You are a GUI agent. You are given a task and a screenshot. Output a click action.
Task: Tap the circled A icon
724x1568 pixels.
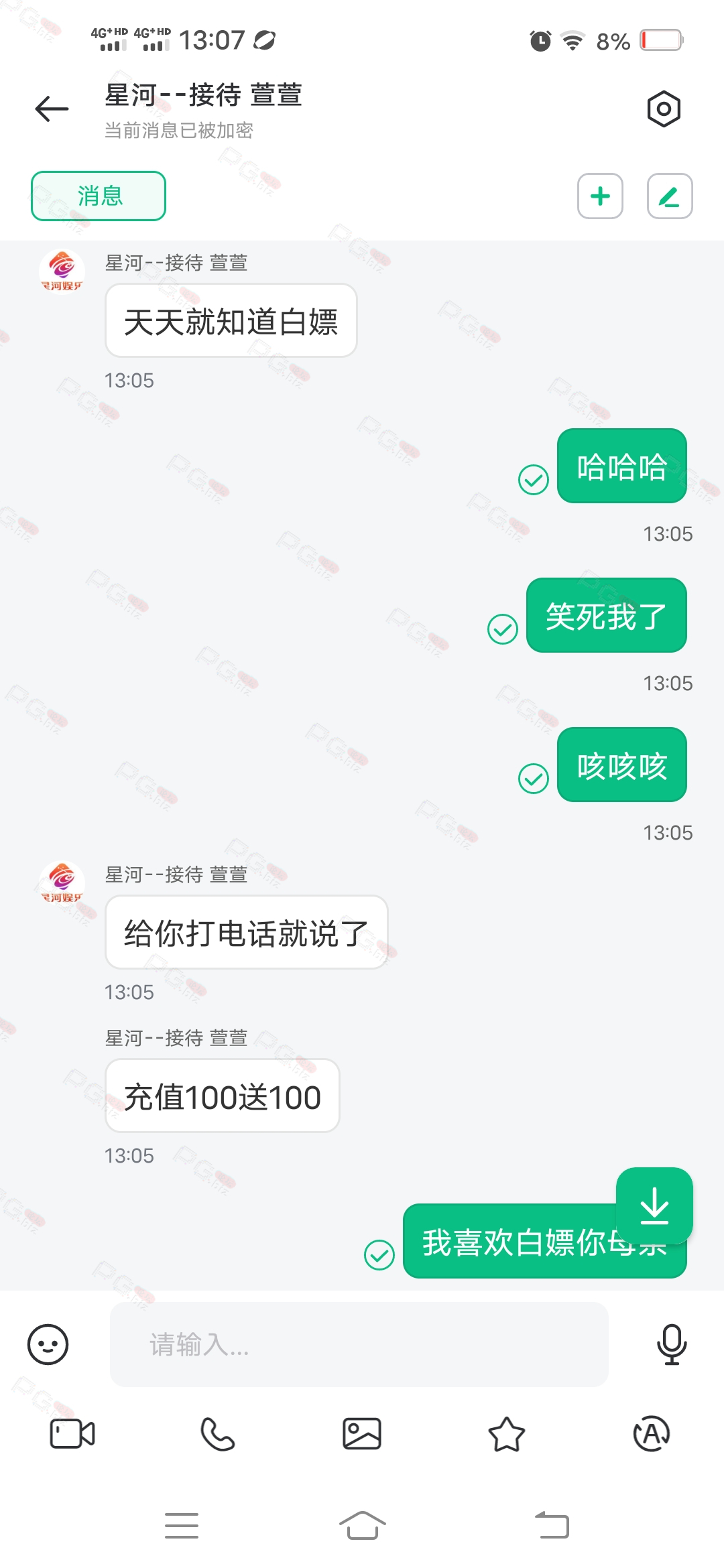(x=652, y=1434)
